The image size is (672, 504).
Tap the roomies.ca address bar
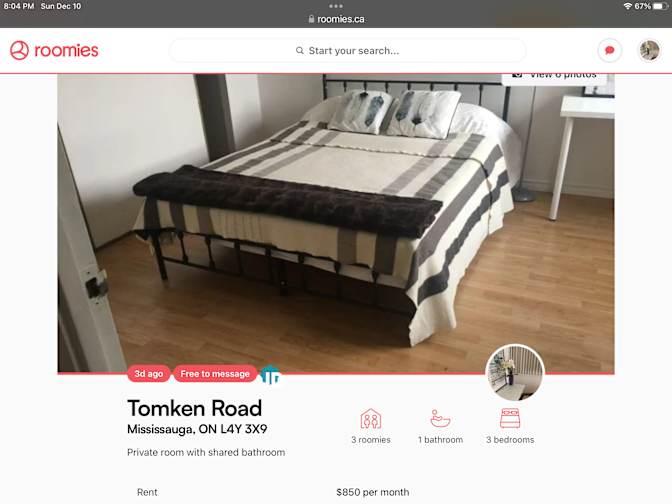(336, 19)
